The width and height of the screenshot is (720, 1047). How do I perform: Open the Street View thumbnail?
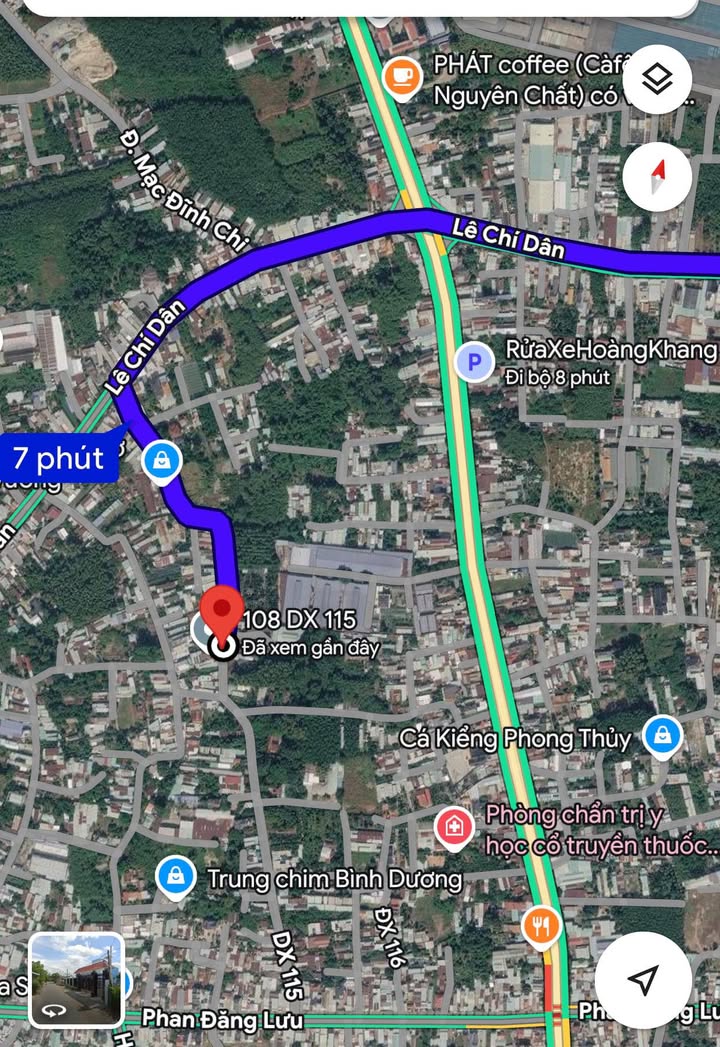tap(77, 981)
